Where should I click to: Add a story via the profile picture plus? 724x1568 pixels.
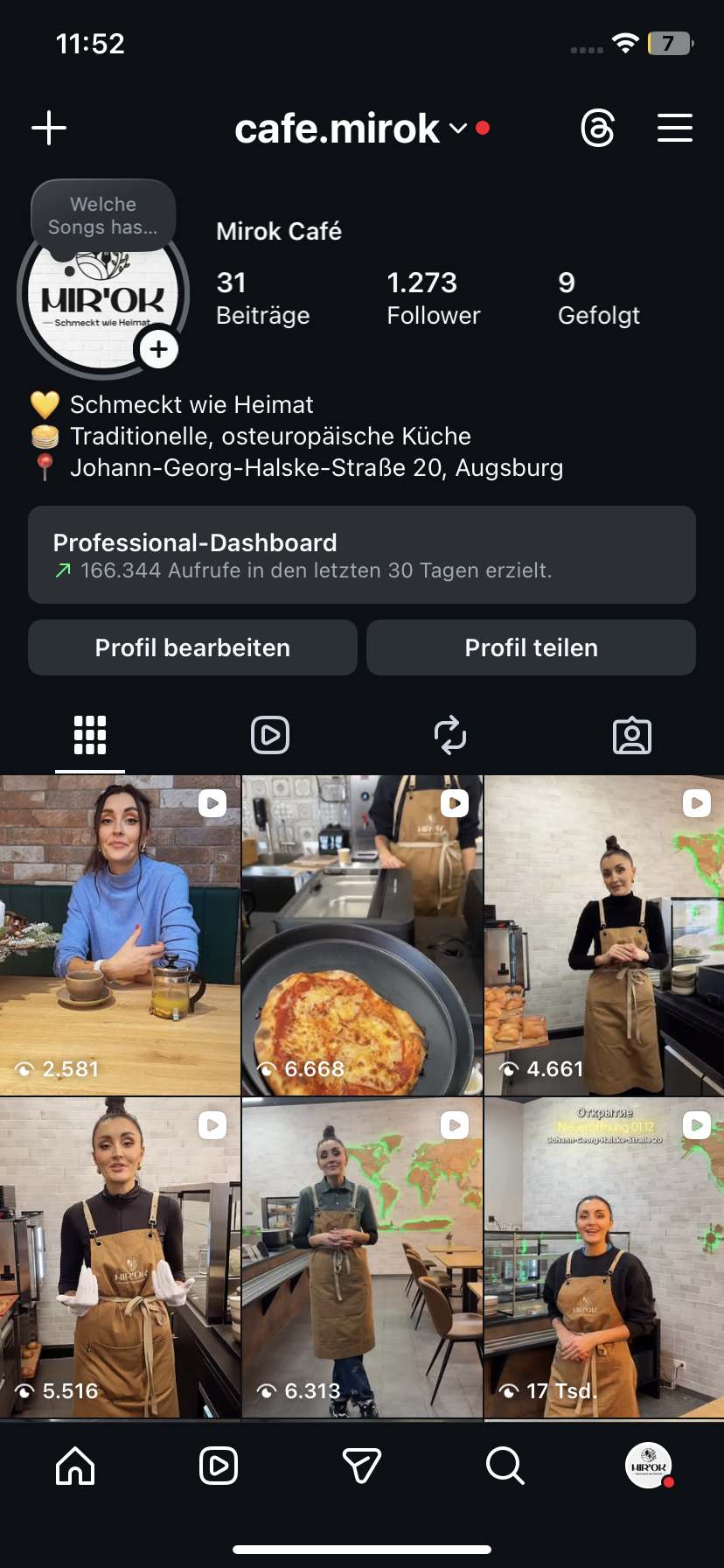(x=158, y=350)
